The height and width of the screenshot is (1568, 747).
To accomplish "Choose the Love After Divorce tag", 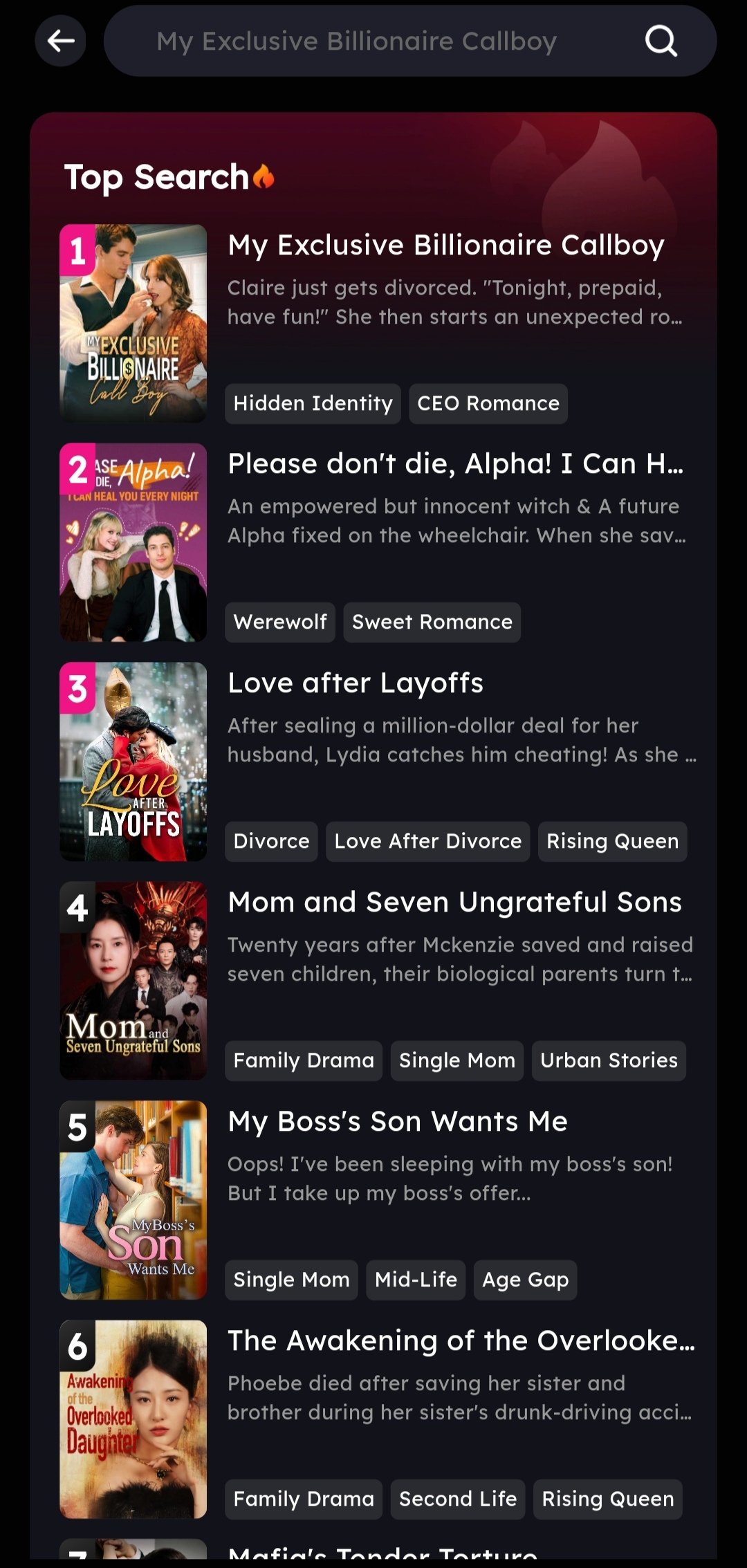I will coord(427,842).
